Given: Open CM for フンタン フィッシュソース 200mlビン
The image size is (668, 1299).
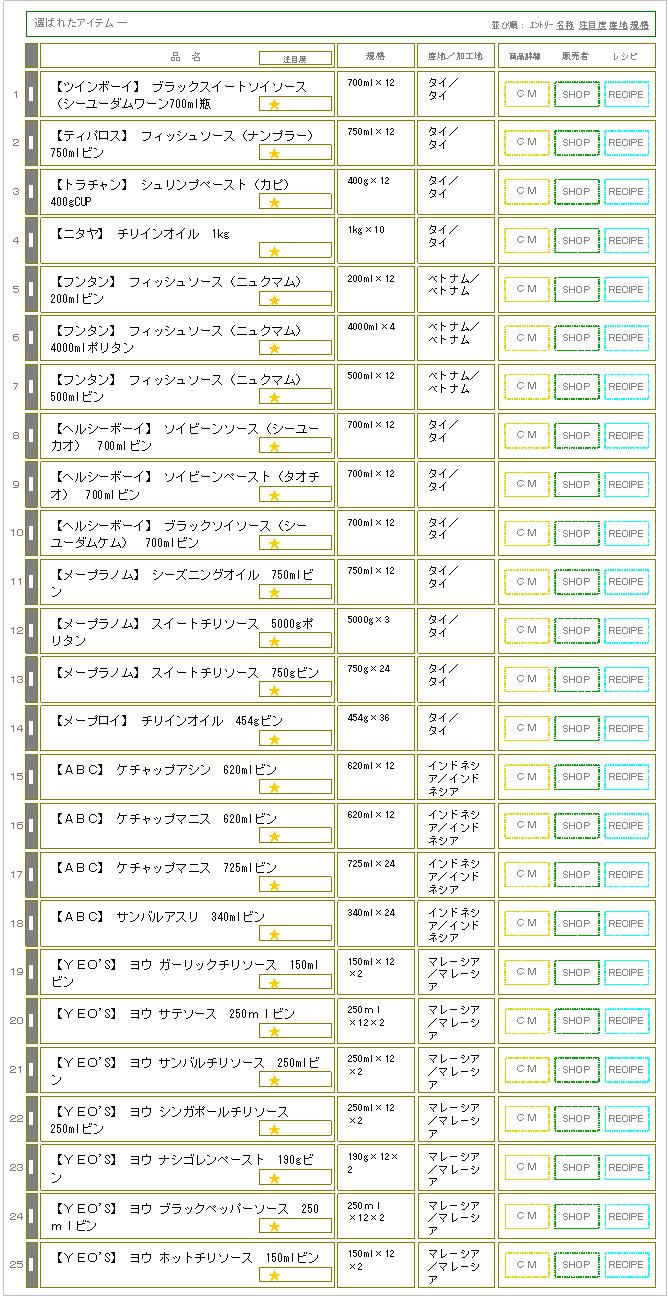Looking at the screenshot, I should (526, 289).
